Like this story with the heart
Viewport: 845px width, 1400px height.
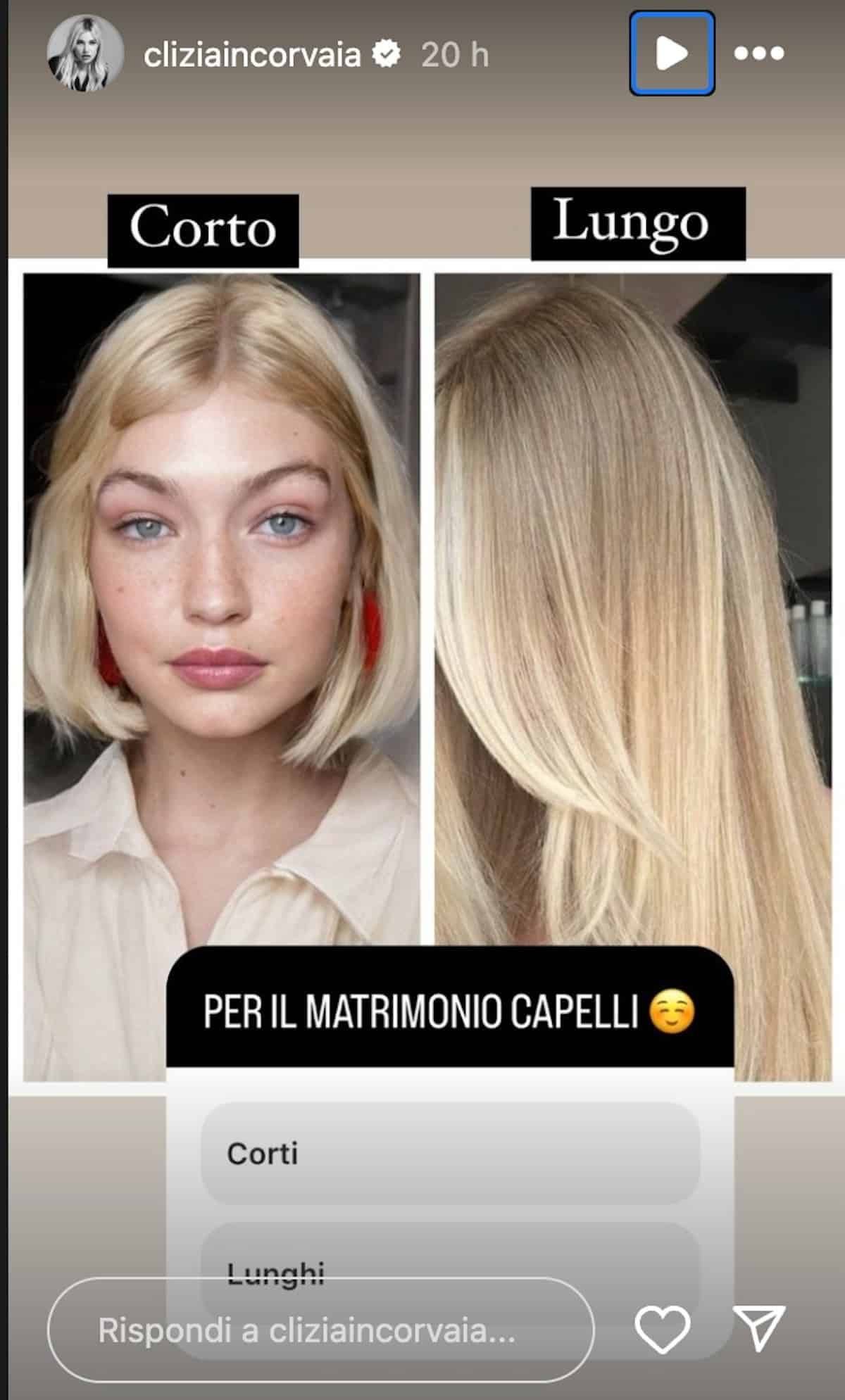click(x=662, y=1330)
